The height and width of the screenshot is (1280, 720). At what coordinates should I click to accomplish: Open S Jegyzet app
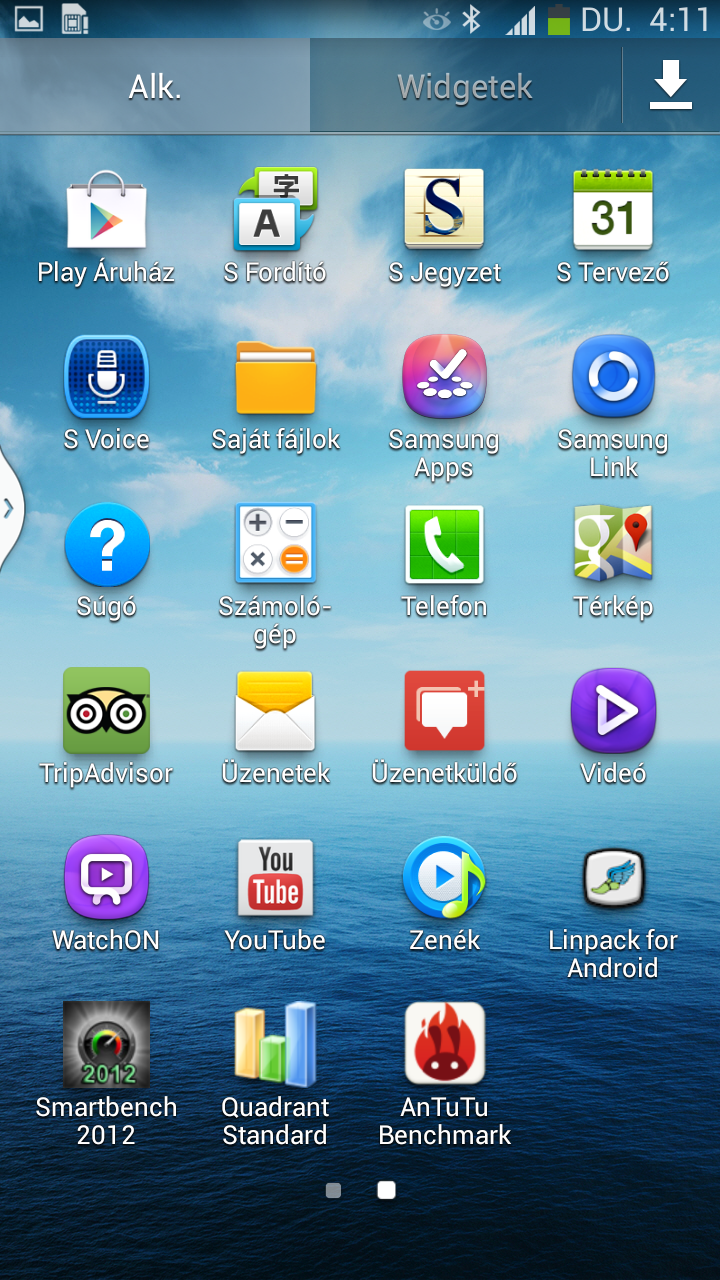pyautogui.click(x=444, y=212)
